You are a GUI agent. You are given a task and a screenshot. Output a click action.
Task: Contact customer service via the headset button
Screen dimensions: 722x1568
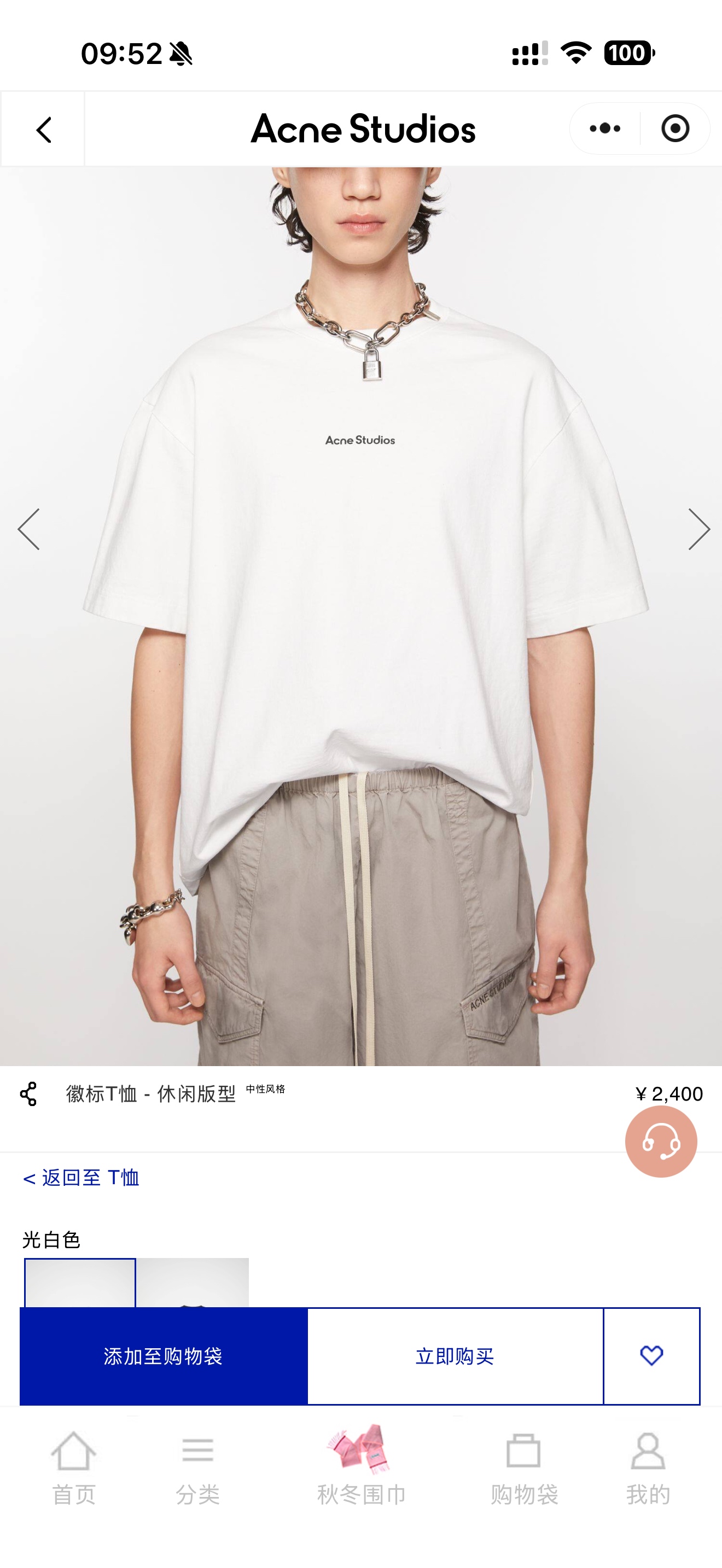[661, 1142]
